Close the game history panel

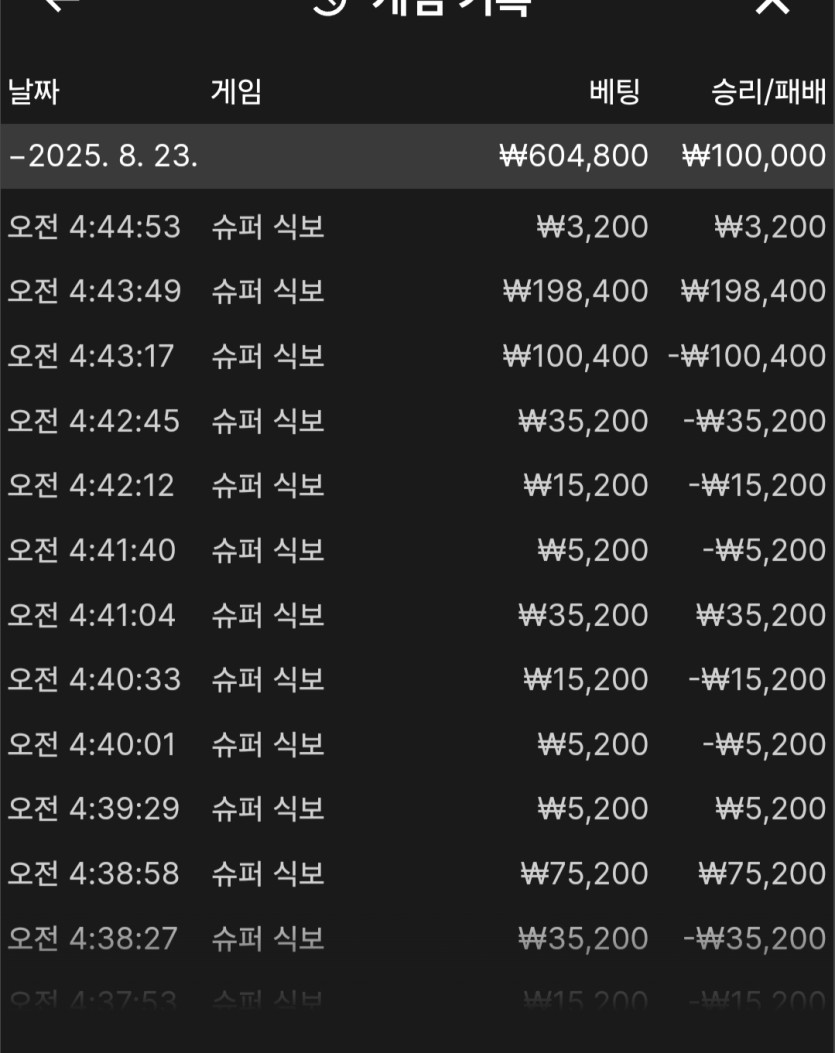[x=773, y=6]
